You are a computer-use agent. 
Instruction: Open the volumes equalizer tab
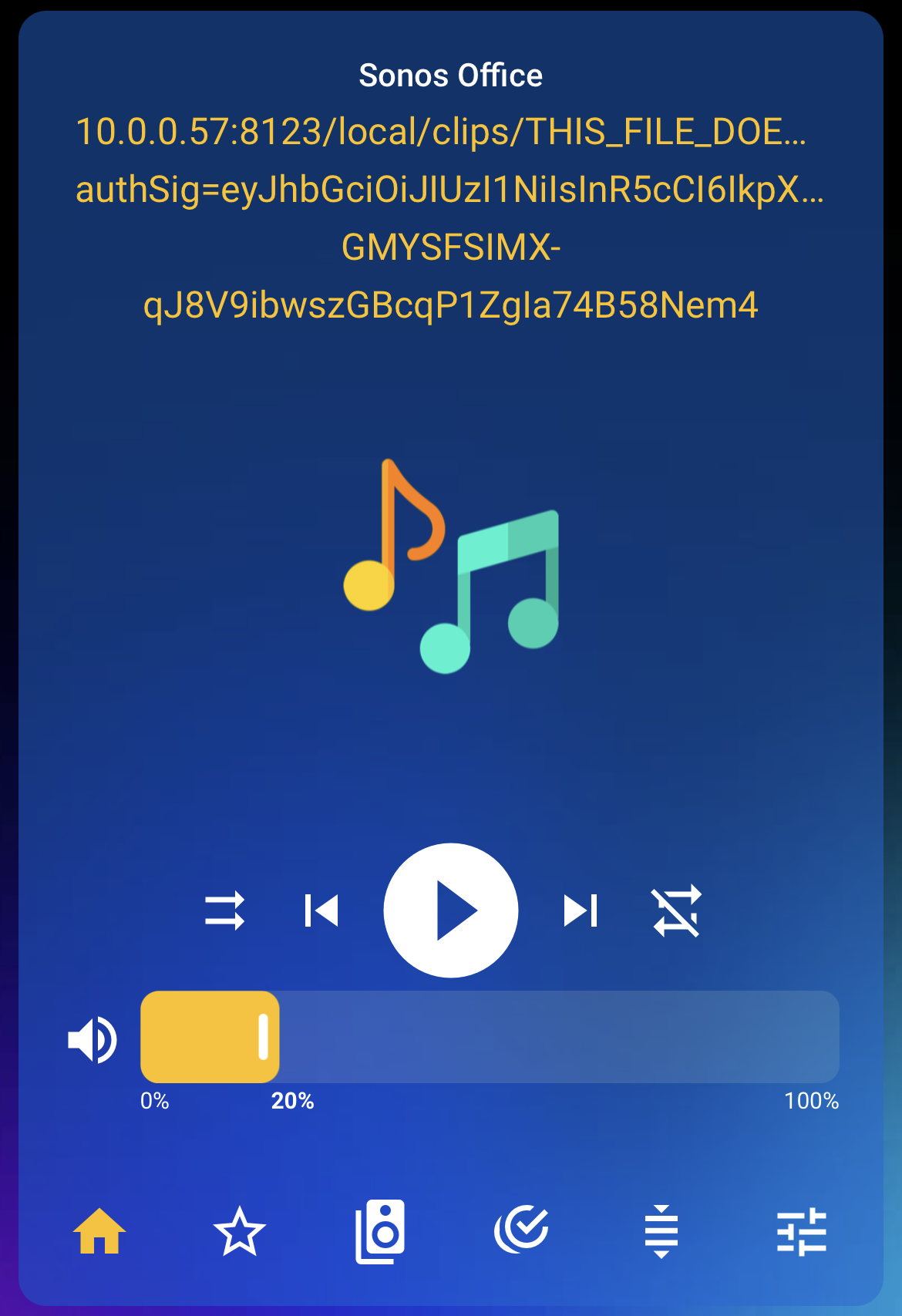point(802,1231)
